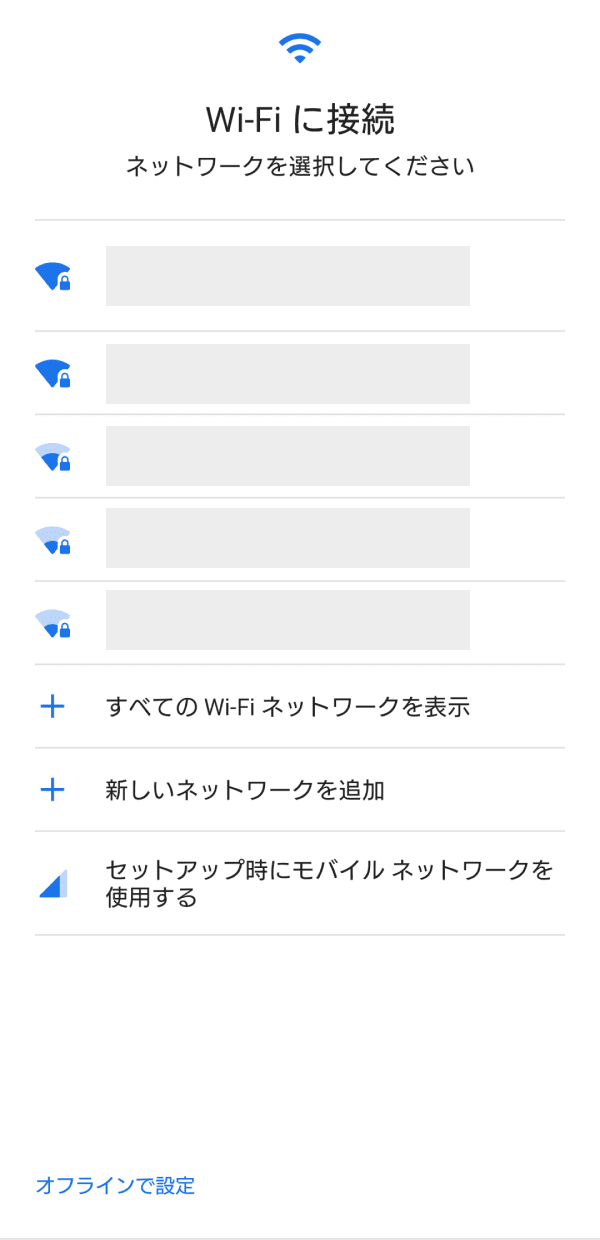
Task: Use mobile network for setup
Action: (328, 883)
